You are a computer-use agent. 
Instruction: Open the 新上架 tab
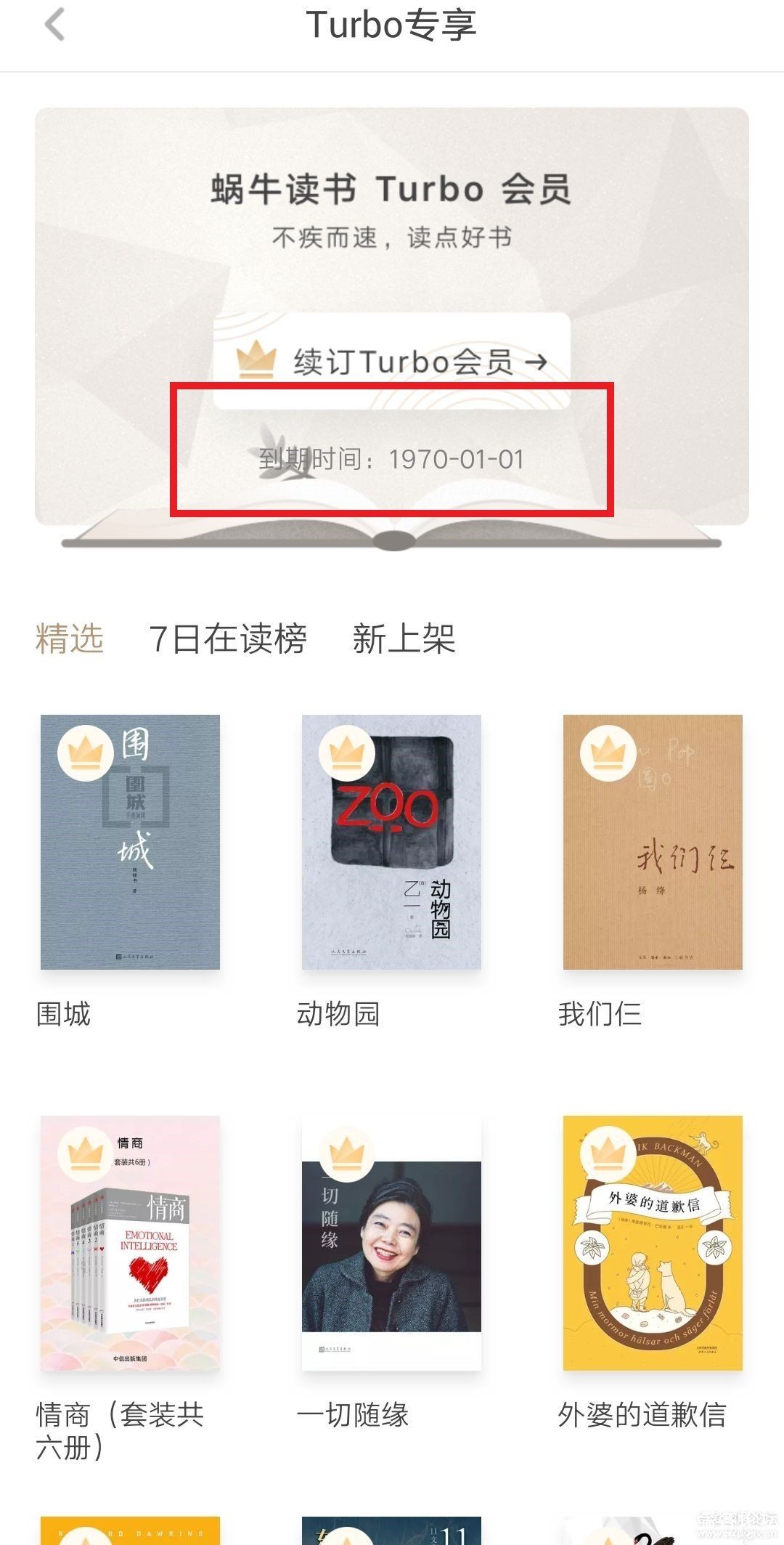(x=404, y=638)
